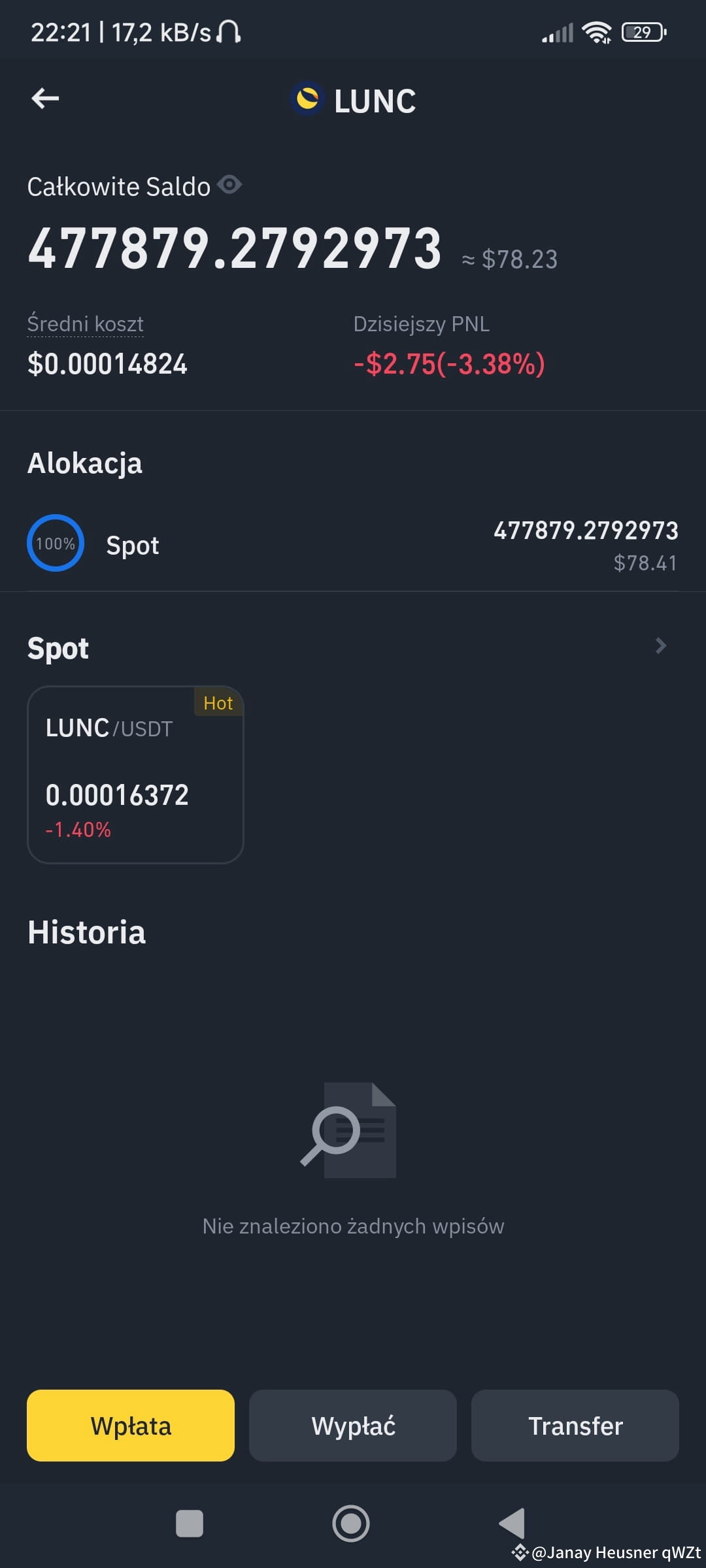The image size is (706, 1568).
Task: Expand the Spot section with the chevron
Action: pyautogui.click(x=661, y=646)
